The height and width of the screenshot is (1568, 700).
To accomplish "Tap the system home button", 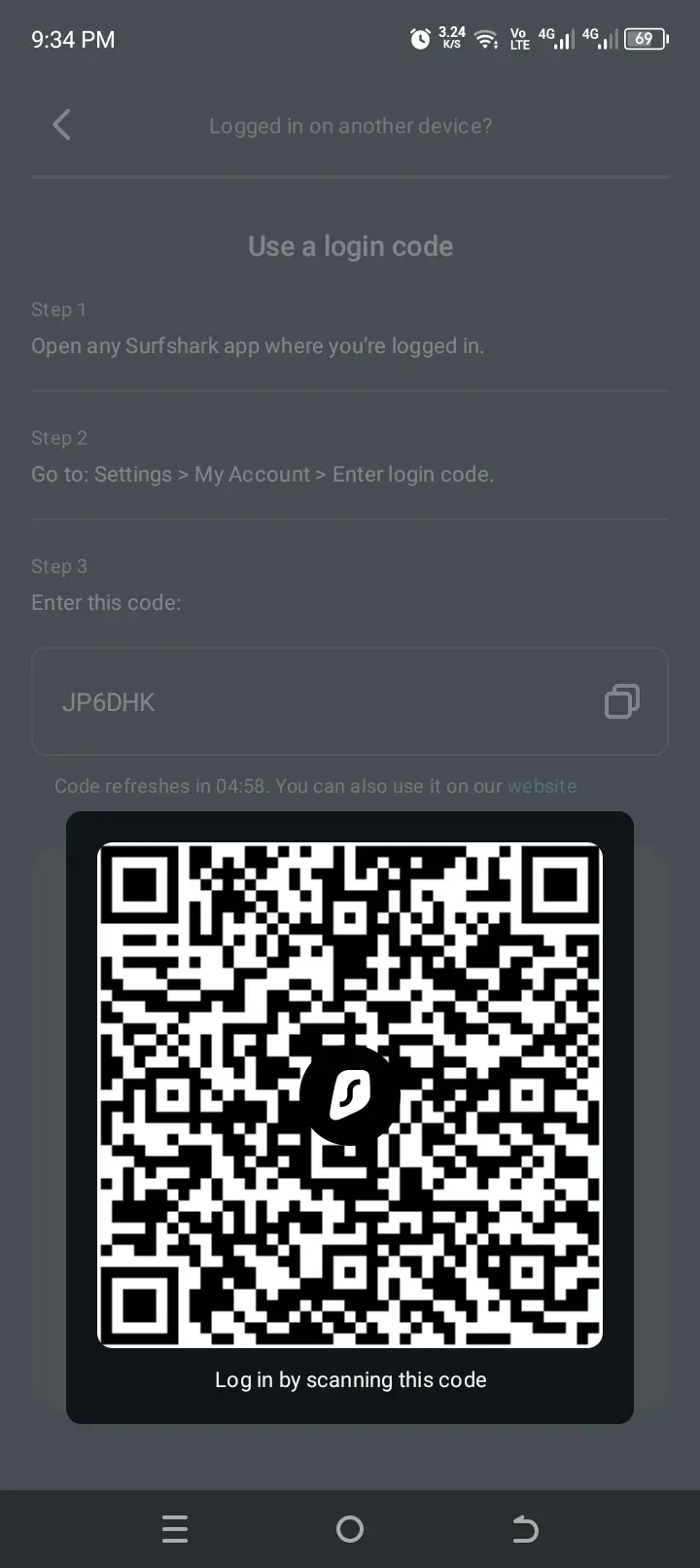I will (350, 1529).
